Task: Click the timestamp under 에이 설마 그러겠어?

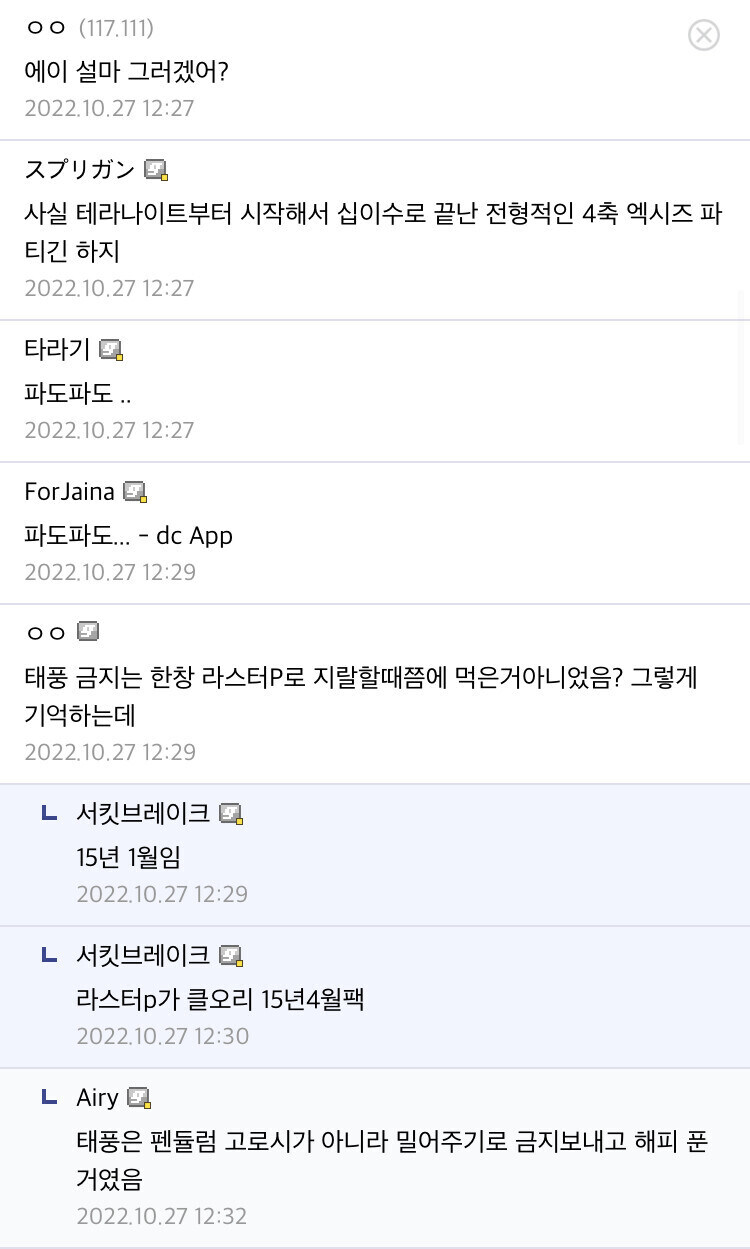Action: [x=109, y=108]
